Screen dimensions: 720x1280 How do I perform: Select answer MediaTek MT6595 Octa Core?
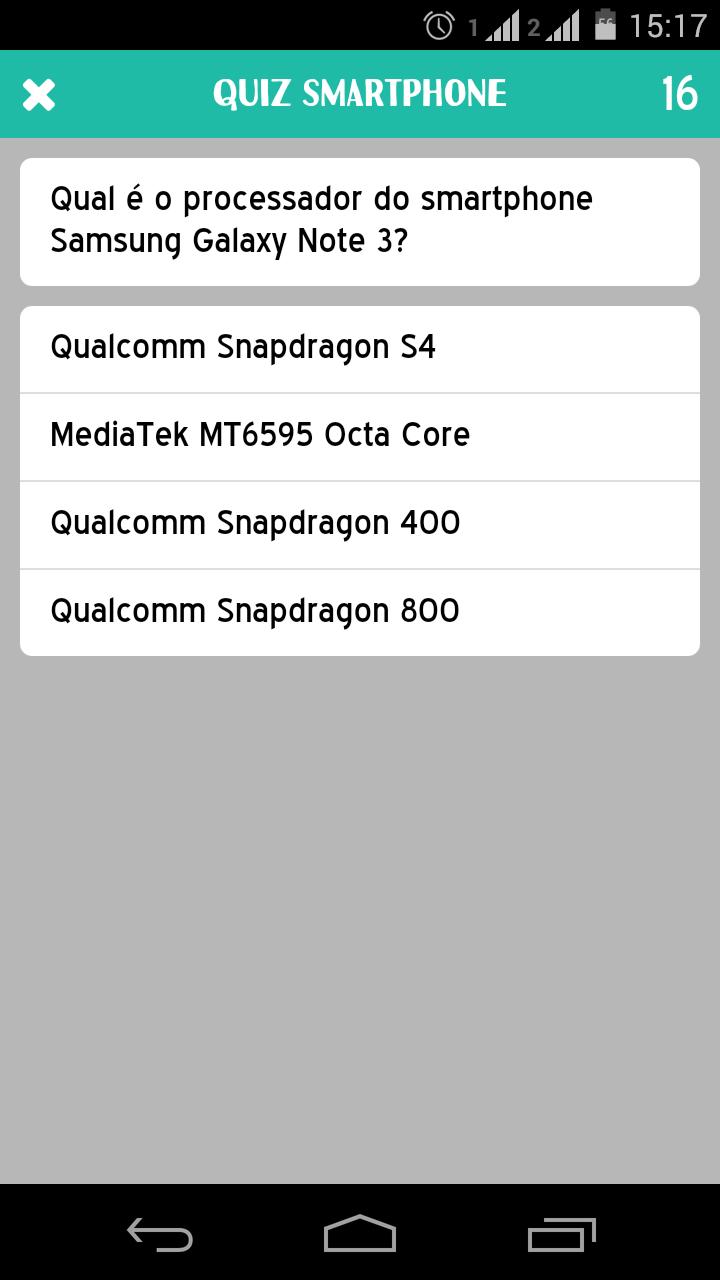360,436
